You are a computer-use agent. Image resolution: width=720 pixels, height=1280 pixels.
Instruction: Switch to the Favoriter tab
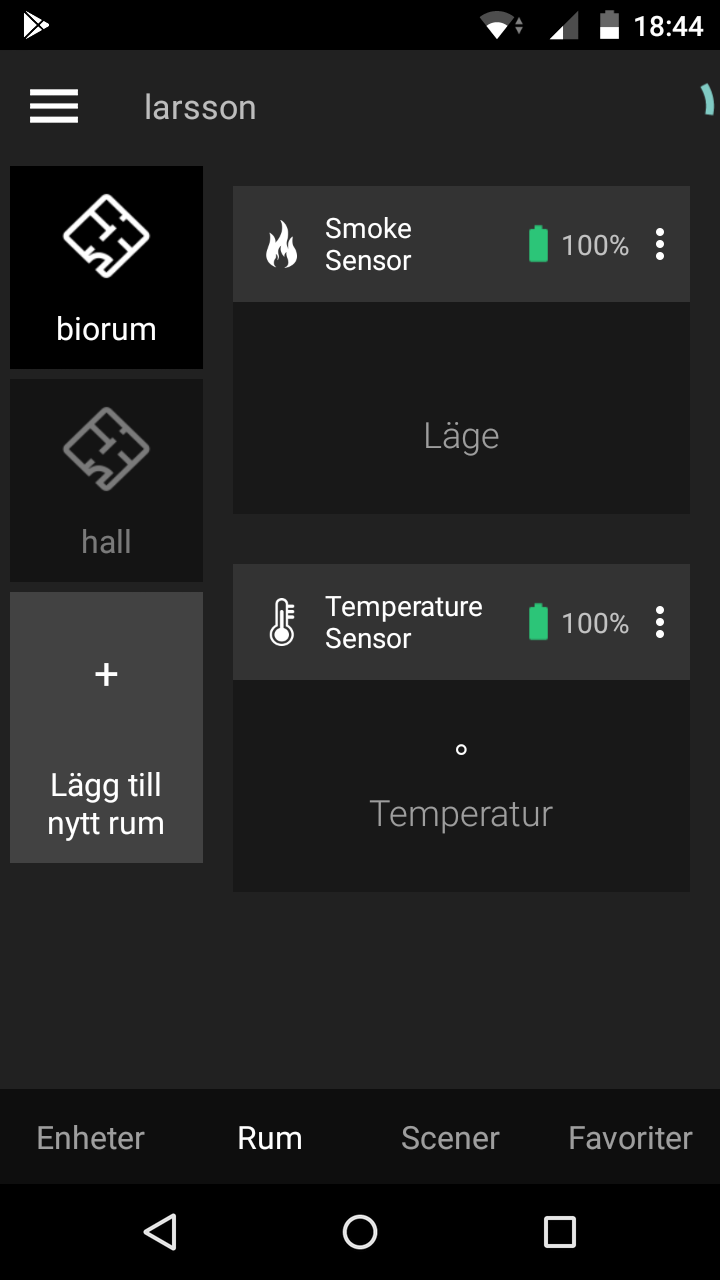pyautogui.click(x=630, y=1137)
